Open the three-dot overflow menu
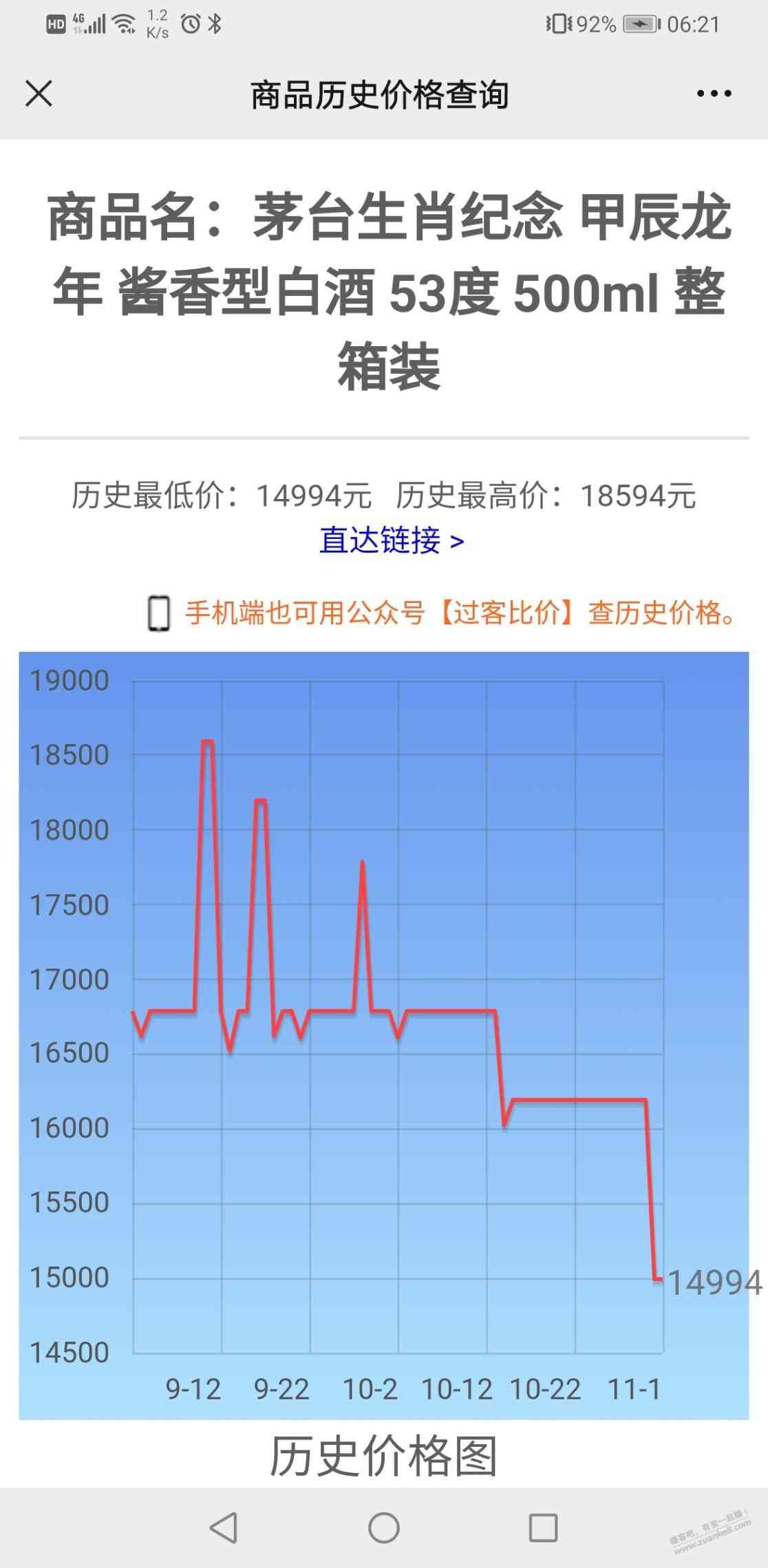Screen dimensions: 768x1568 [x=714, y=94]
